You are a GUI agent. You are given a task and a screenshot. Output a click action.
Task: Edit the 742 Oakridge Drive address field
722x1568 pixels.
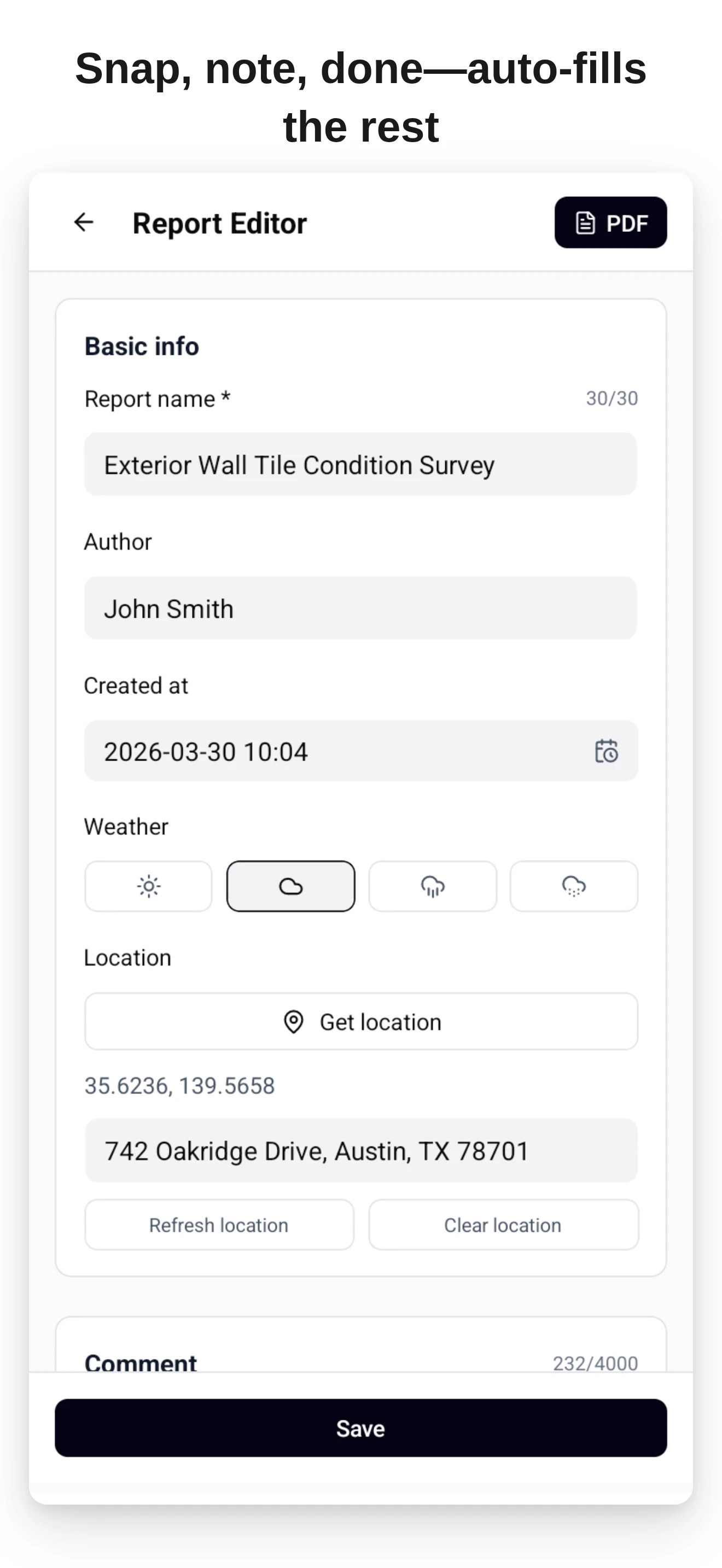pyautogui.click(x=360, y=1150)
